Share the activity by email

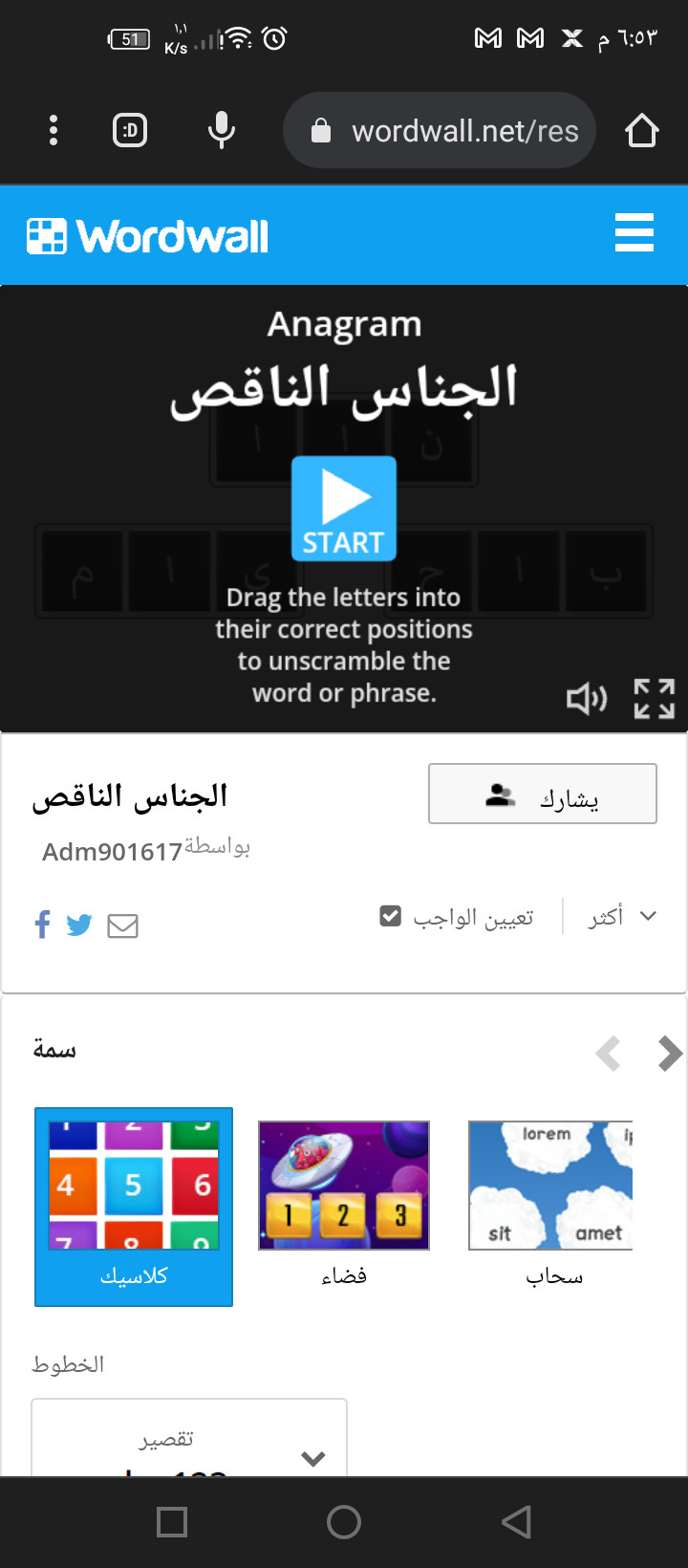(122, 926)
